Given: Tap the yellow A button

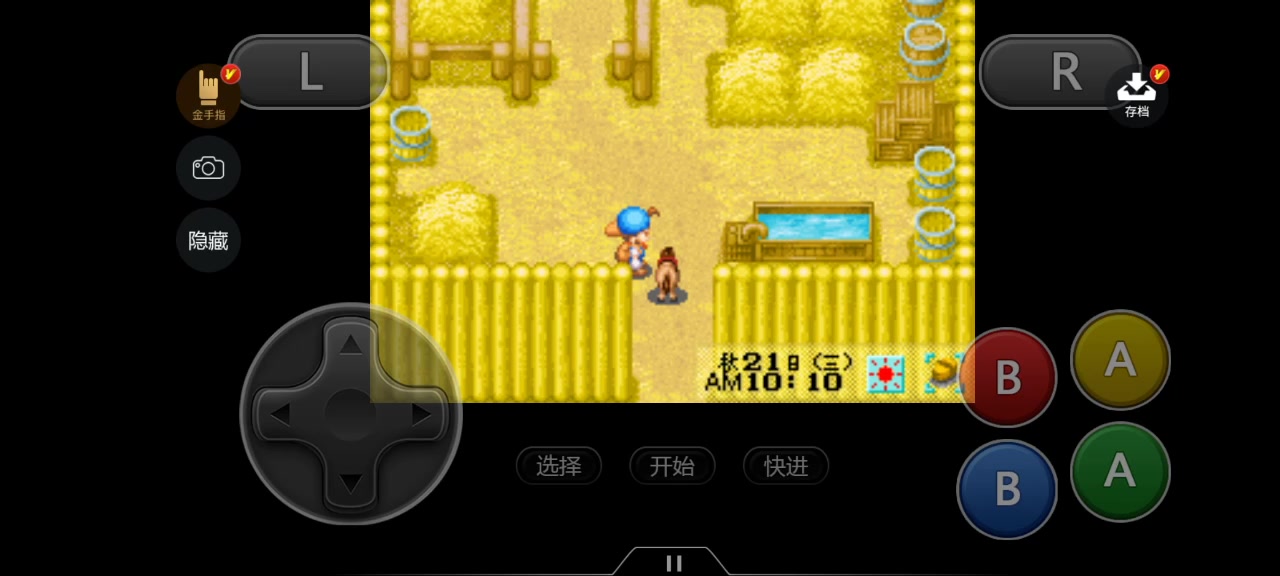Looking at the screenshot, I should point(1120,360).
